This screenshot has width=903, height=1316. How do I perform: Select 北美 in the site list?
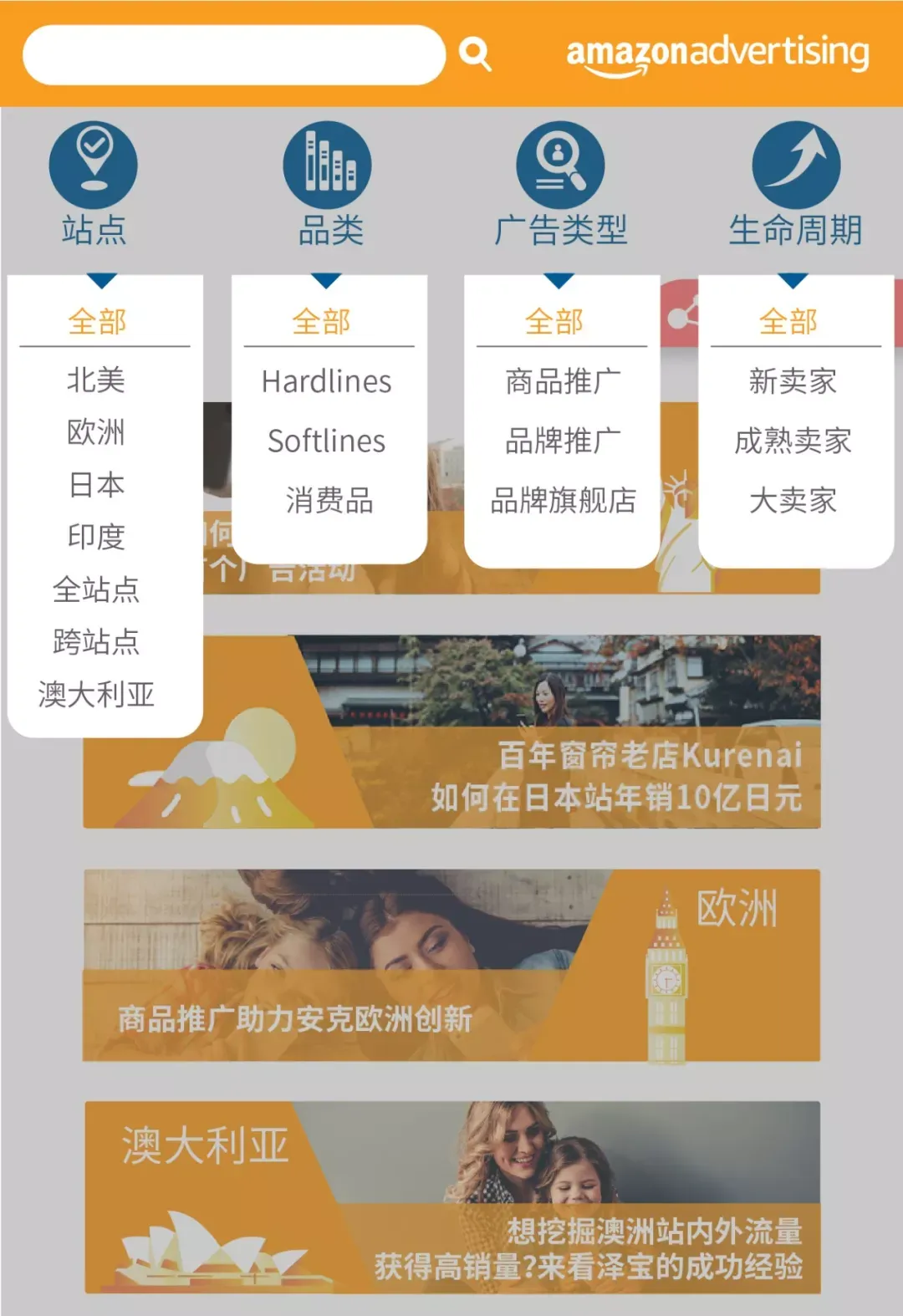(x=96, y=380)
